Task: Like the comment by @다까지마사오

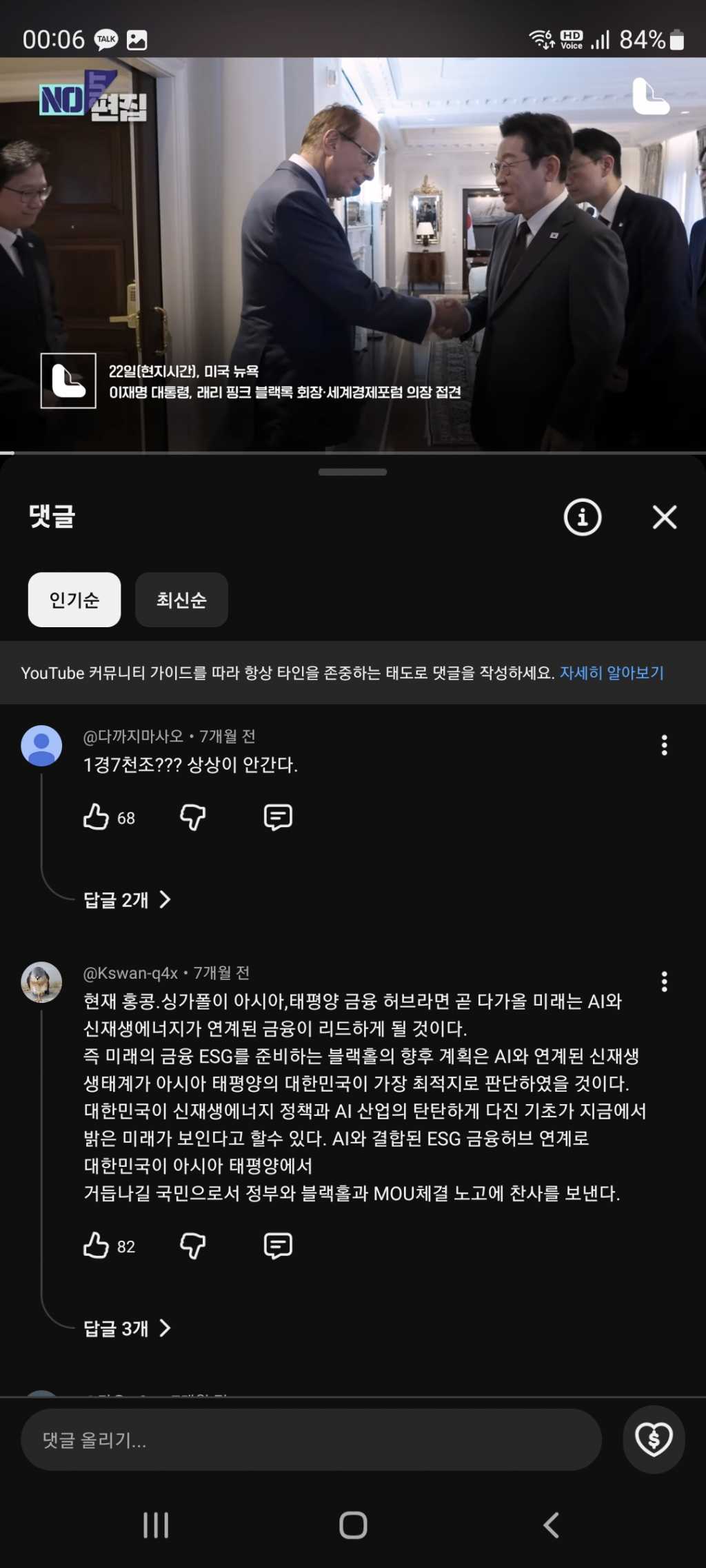Action: tap(96, 817)
